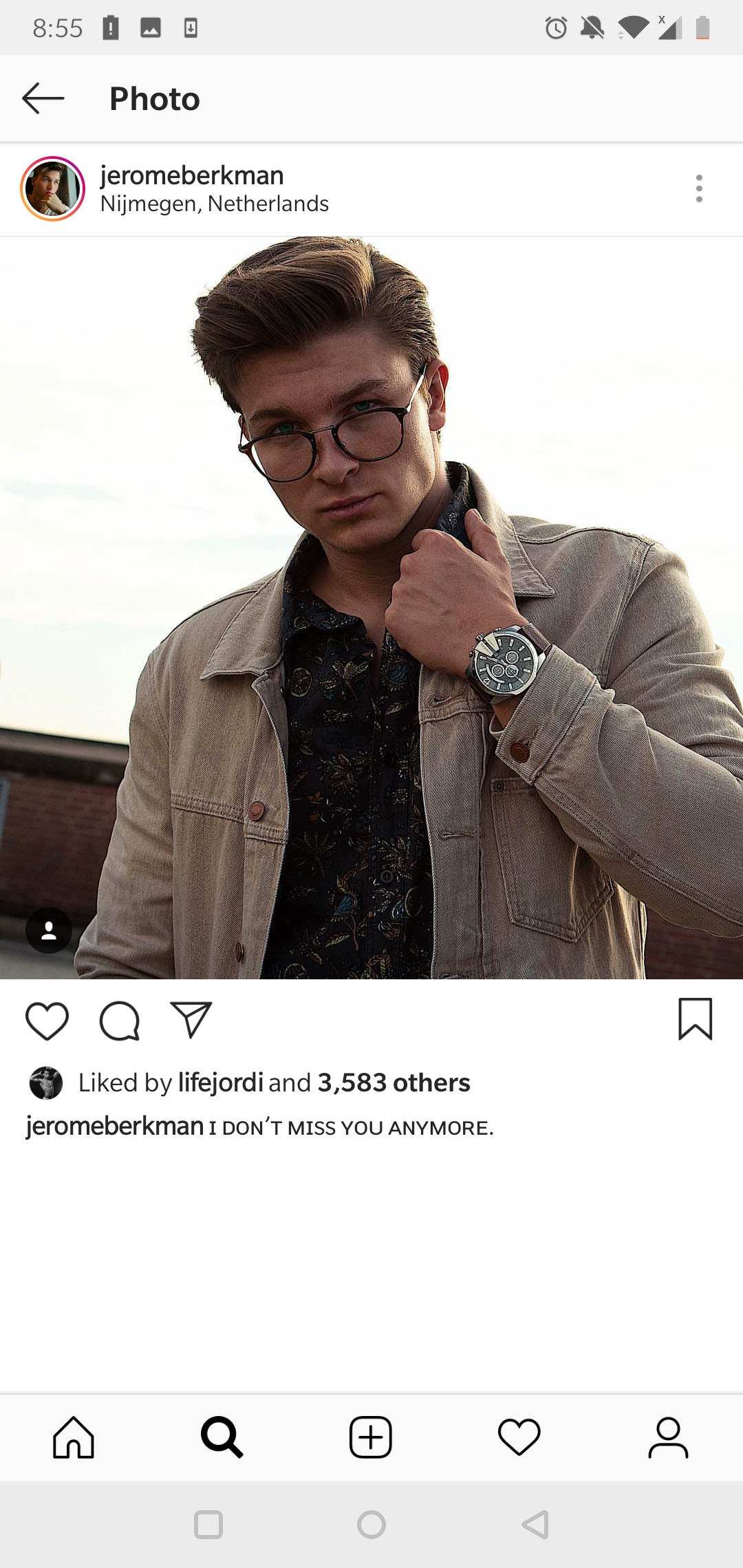Switch to the Home feed tab
The width and height of the screenshot is (743, 1568).
pyautogui.click(x=74, y=1437)
